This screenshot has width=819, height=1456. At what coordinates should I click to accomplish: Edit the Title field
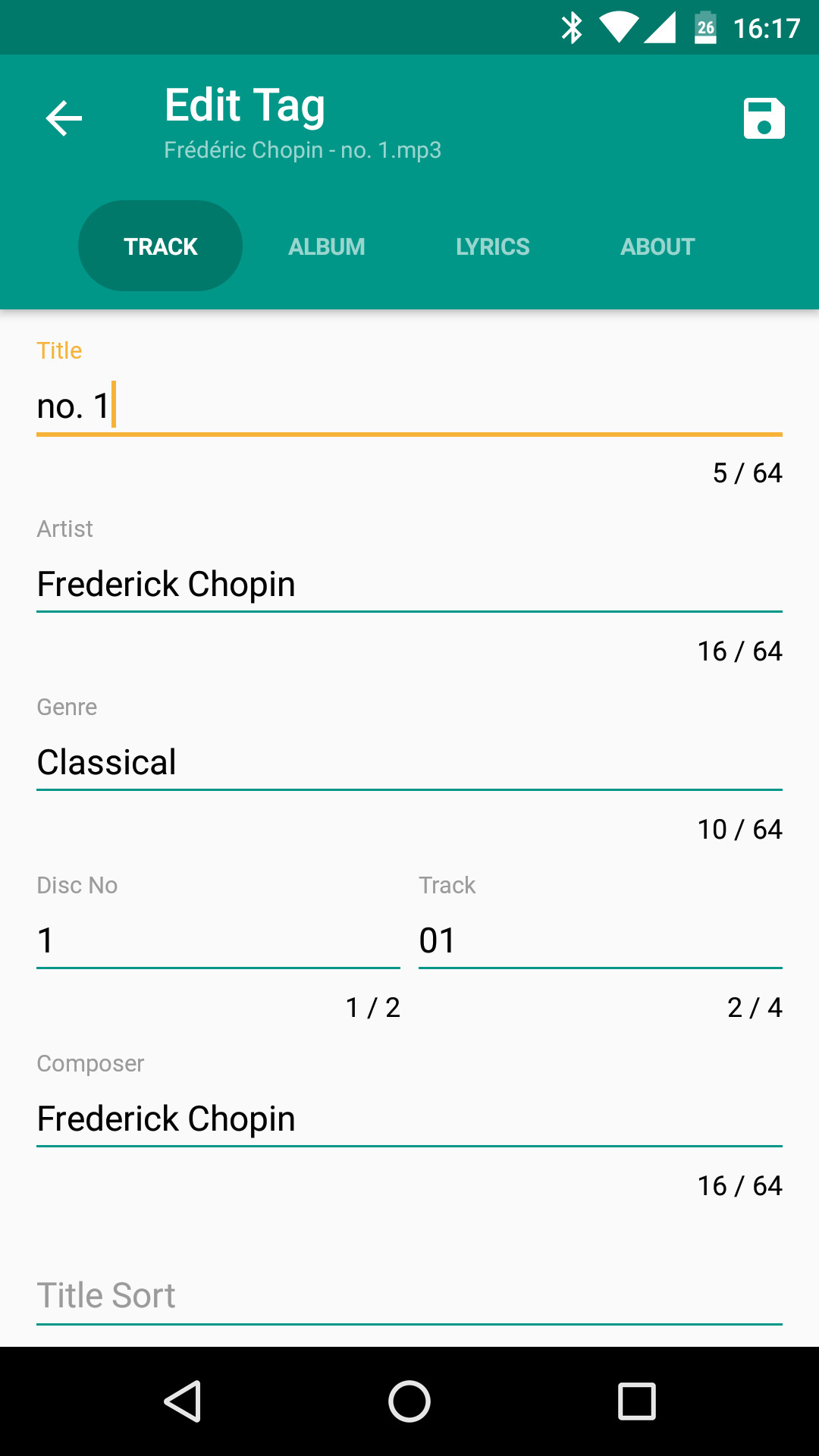[x=409, y=406]
